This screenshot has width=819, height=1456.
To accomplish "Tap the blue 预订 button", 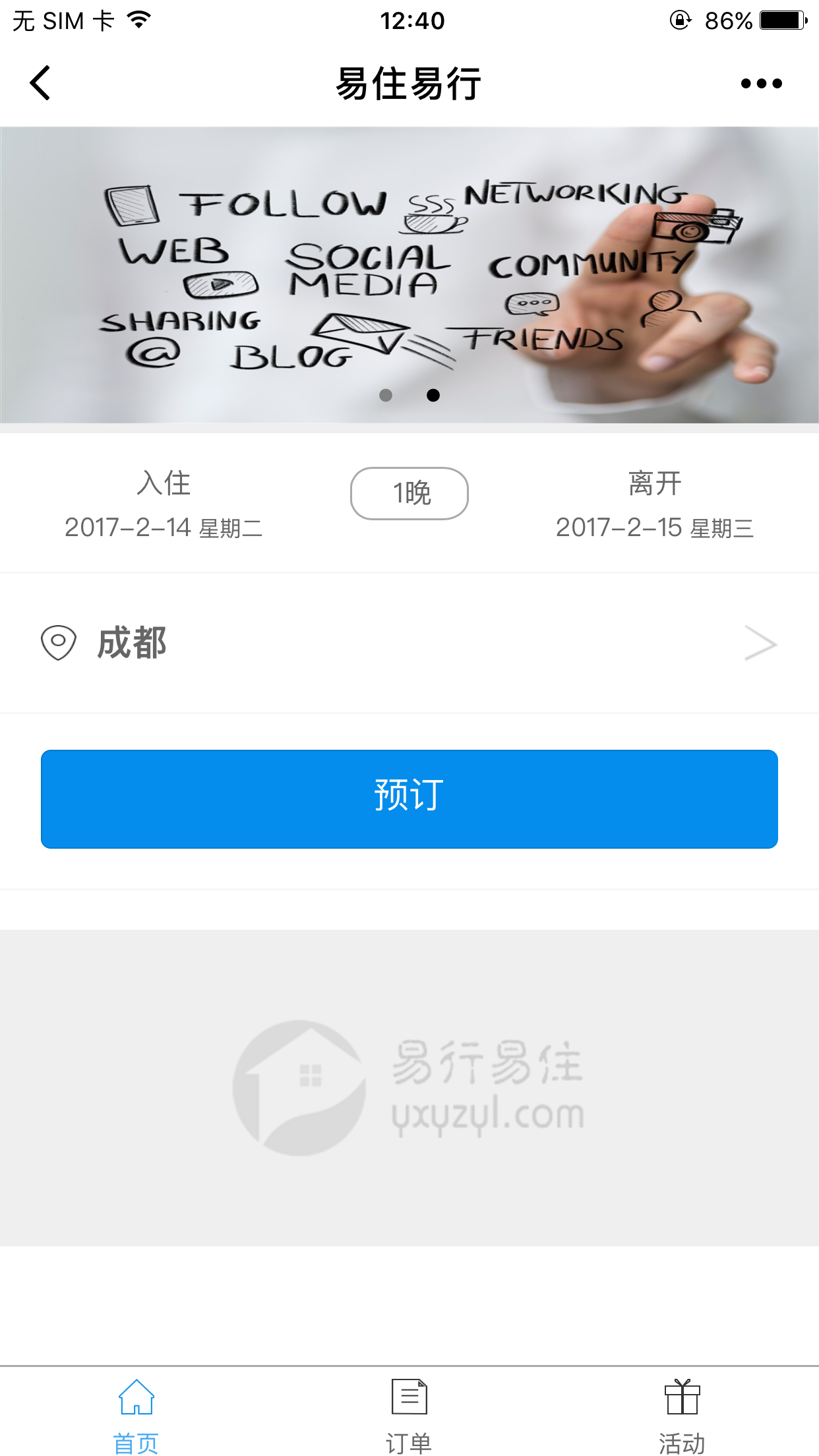I will [409, 799].
